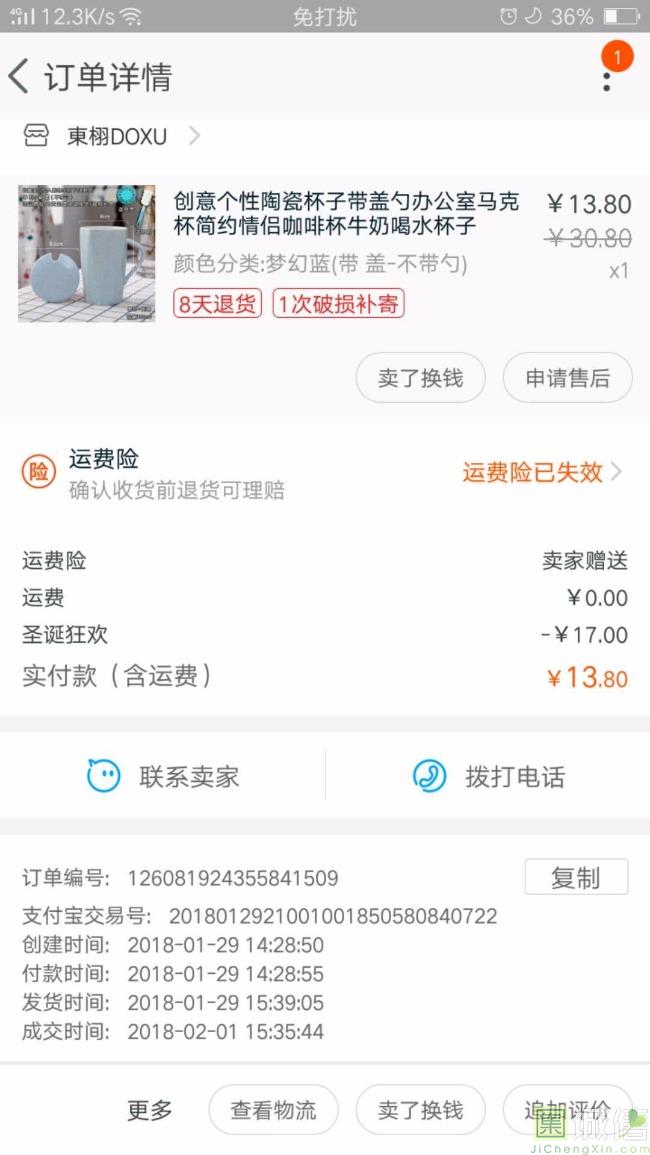
Task: Tap 卖了换钱 beside 查看物流
Action: pos(420,1110)
